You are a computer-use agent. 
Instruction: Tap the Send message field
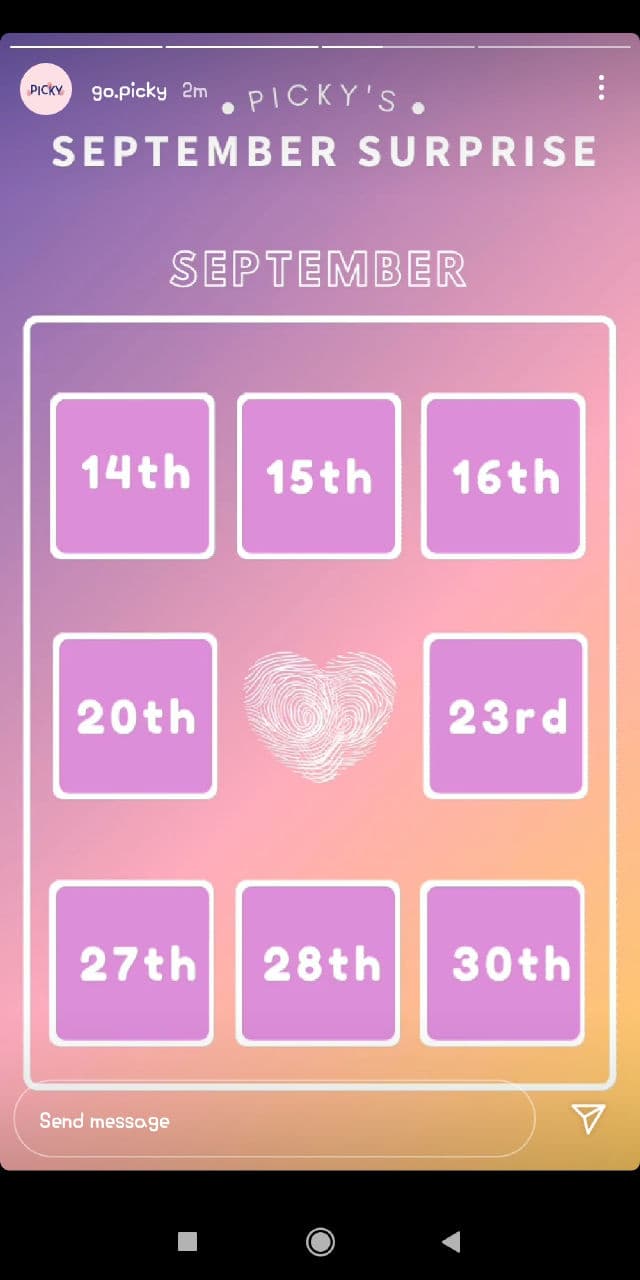pyautogui.click(x=274, y=1120)
